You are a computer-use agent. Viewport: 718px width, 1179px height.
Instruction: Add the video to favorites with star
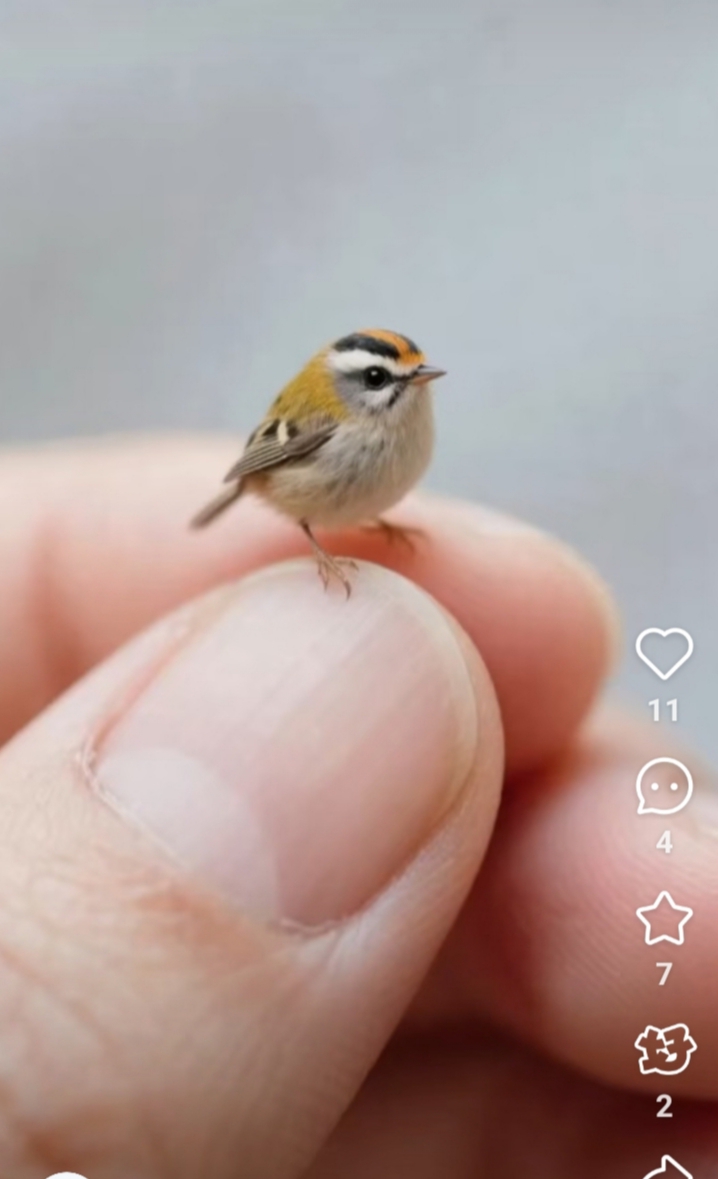(664, 918)
